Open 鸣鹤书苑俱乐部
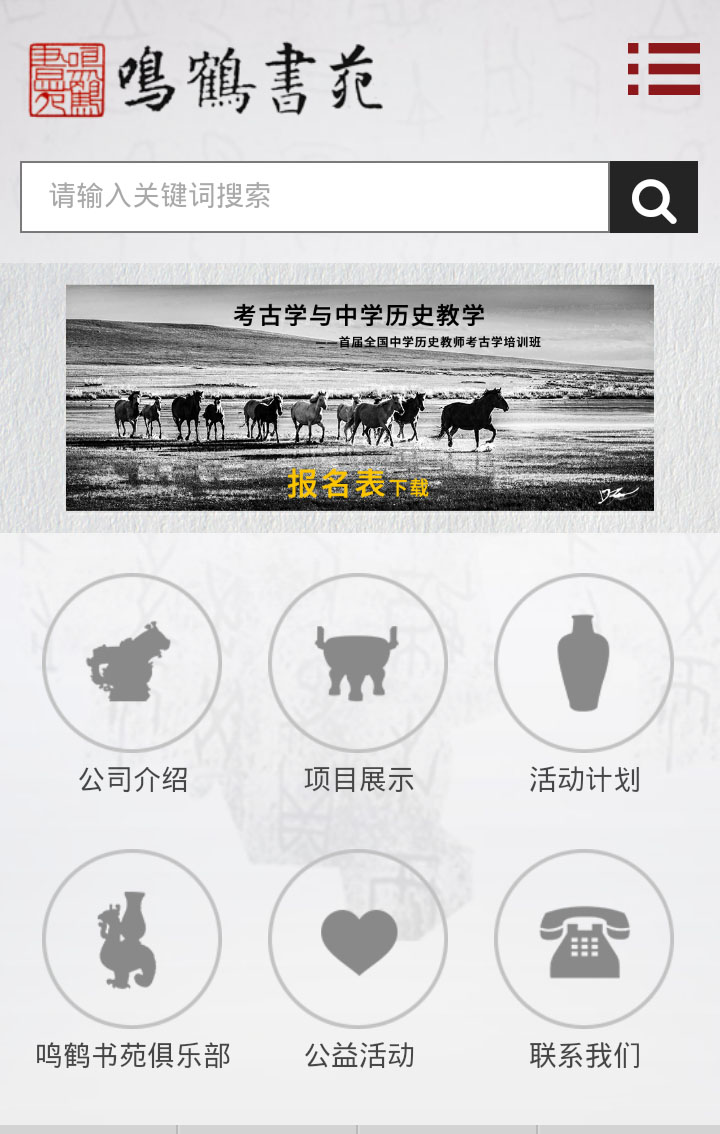This screenshot has width=720, height=1134. pyautogui.click(x=132, y=938)
